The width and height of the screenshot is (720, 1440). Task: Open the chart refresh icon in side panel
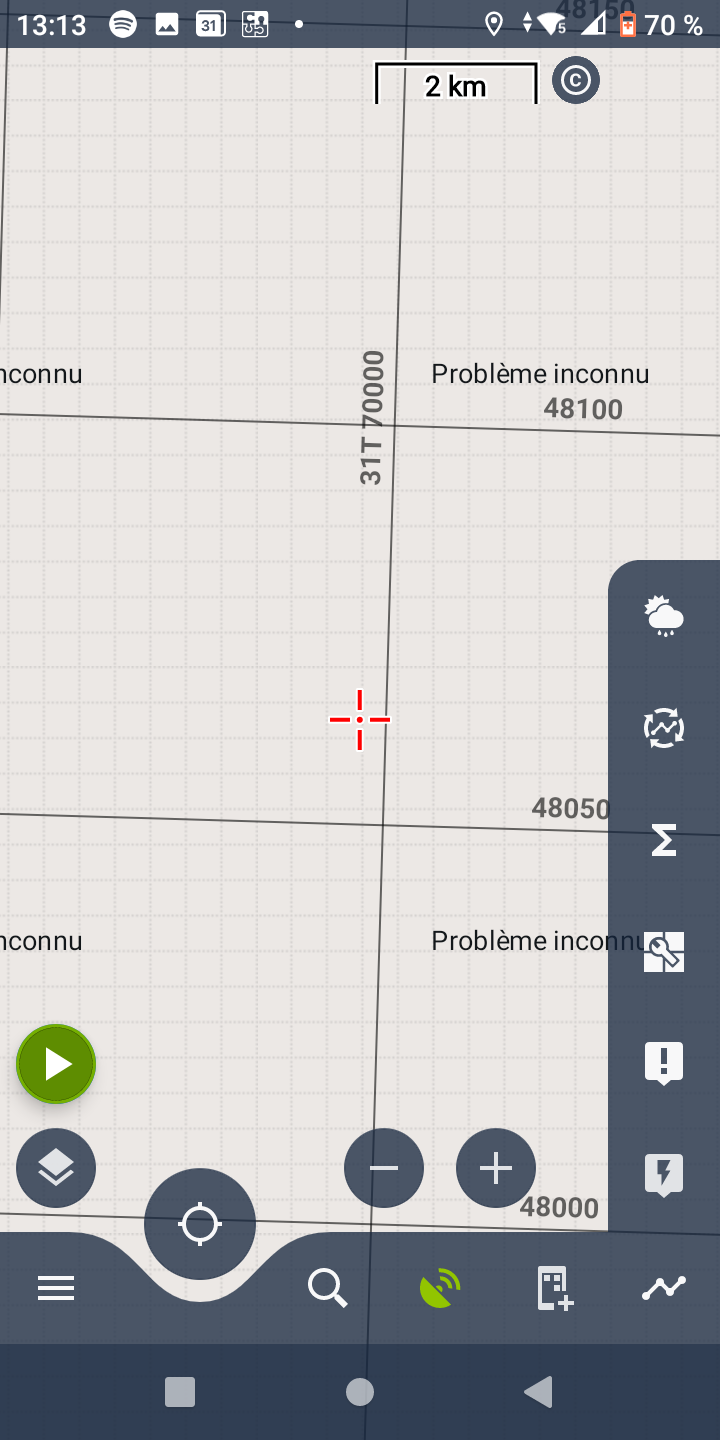point(664,728)
